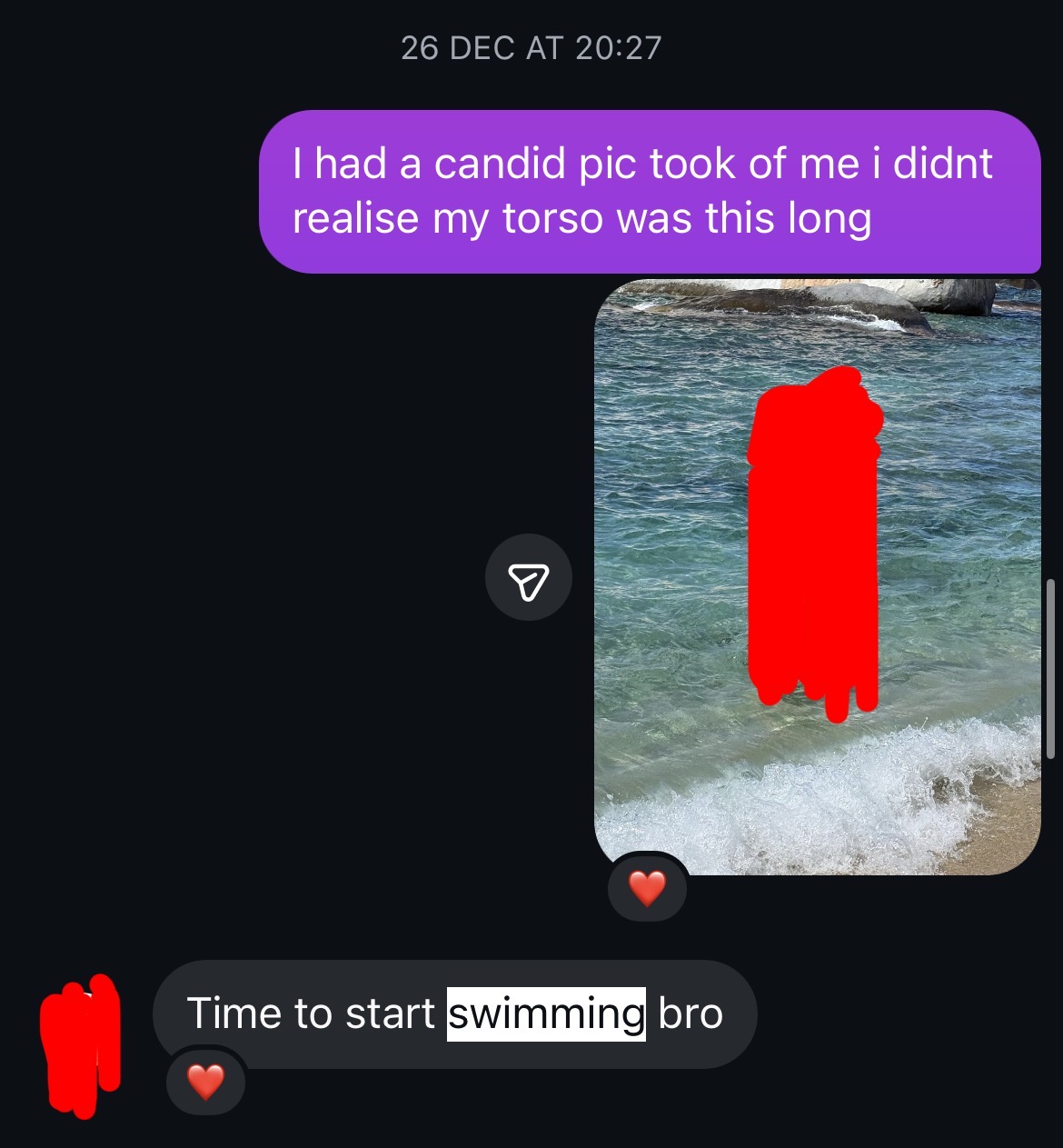
Task: Open the sender's profile avatar
Action: click(x=81, y=1046)
